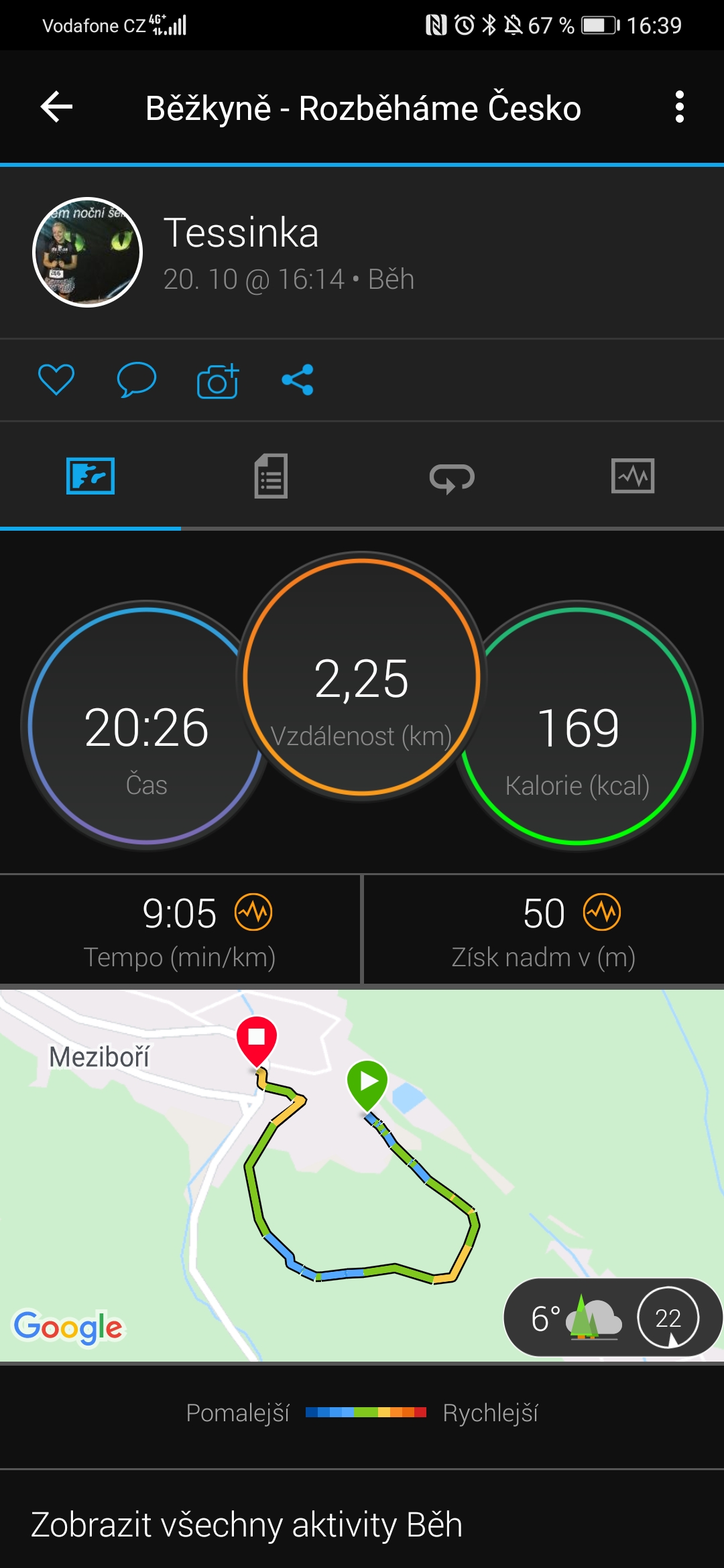Viewport: 724px width, 1568px height.
Task: Tap the weather widget showing 6°
Action: tap(612, 1318)
